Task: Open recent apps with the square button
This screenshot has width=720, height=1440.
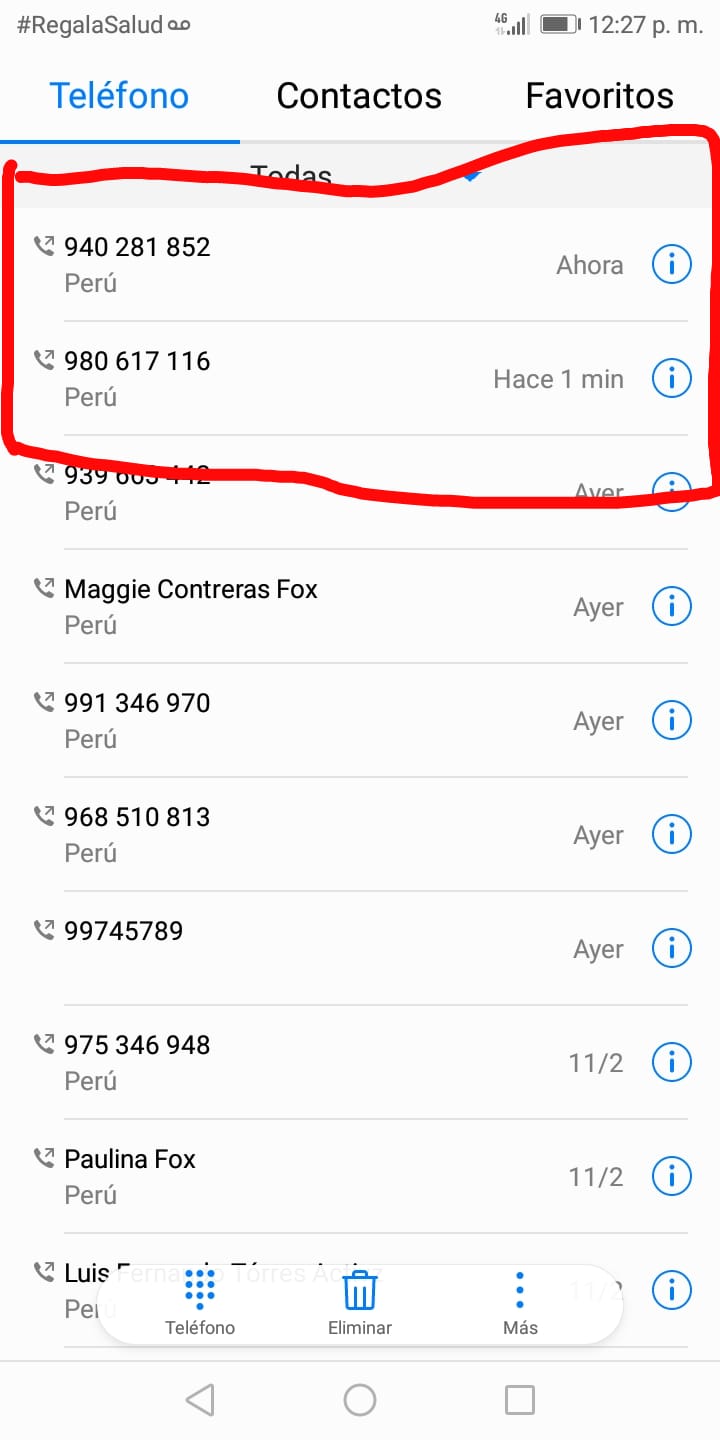Action: coord(520,1400)
